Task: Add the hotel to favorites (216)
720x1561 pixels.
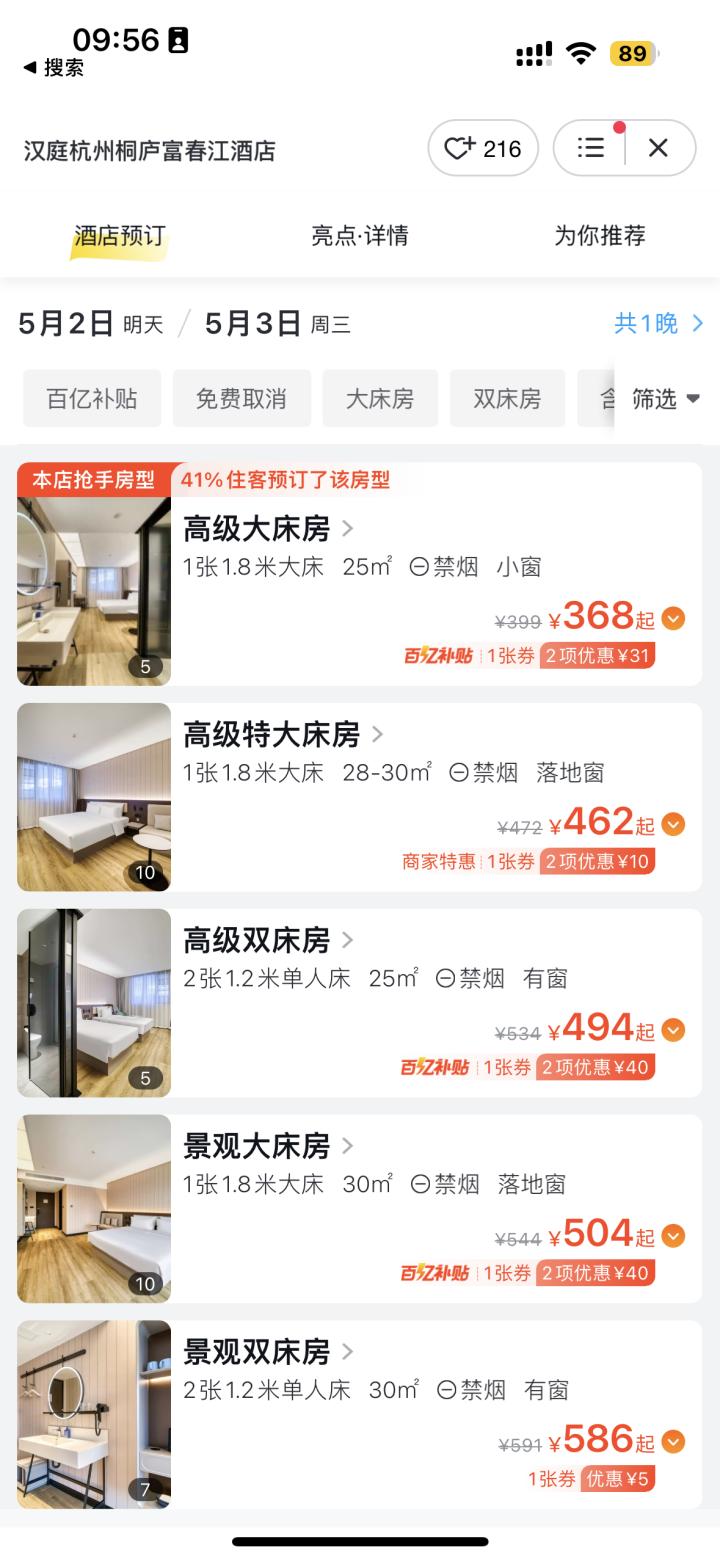Action: point(483,148)
